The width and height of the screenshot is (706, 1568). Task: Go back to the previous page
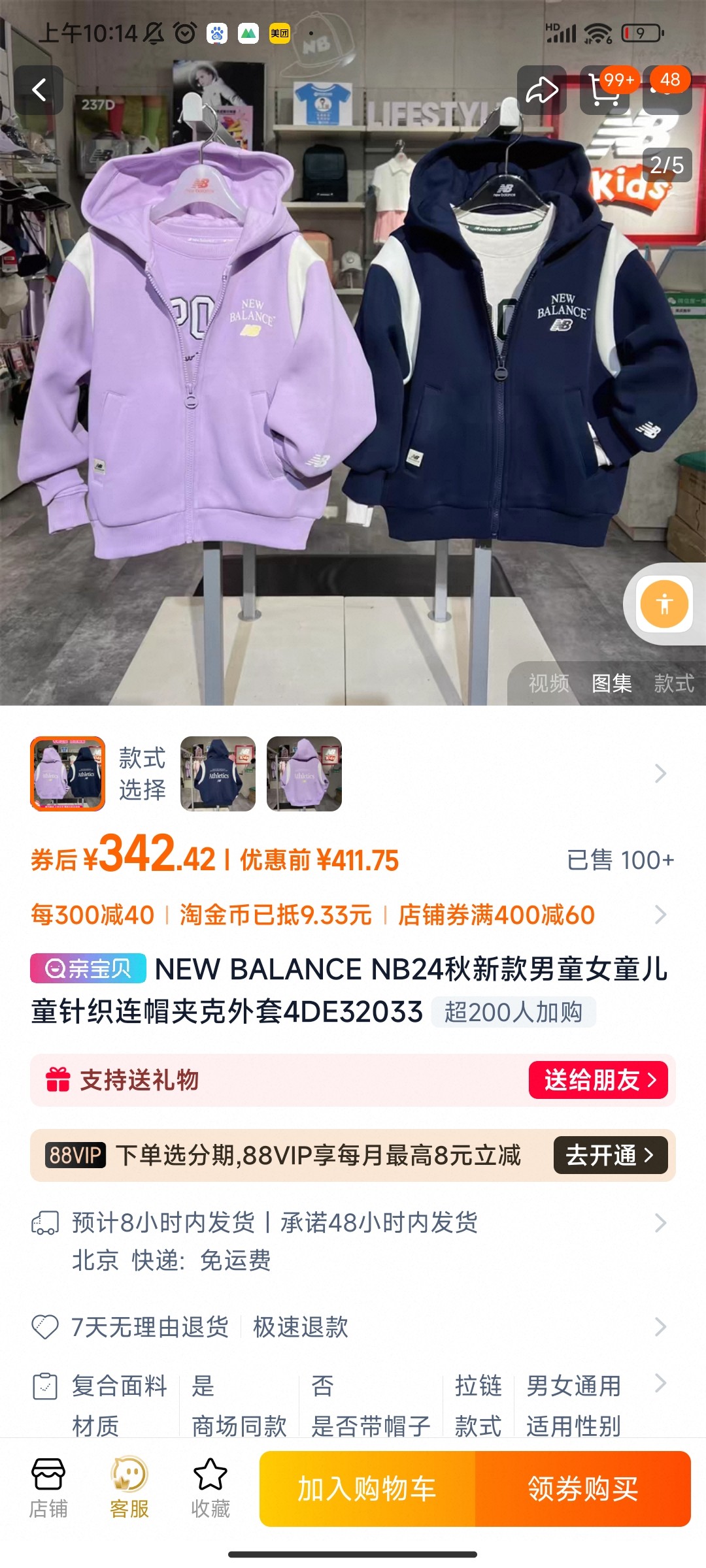click(x=39, y=90)
